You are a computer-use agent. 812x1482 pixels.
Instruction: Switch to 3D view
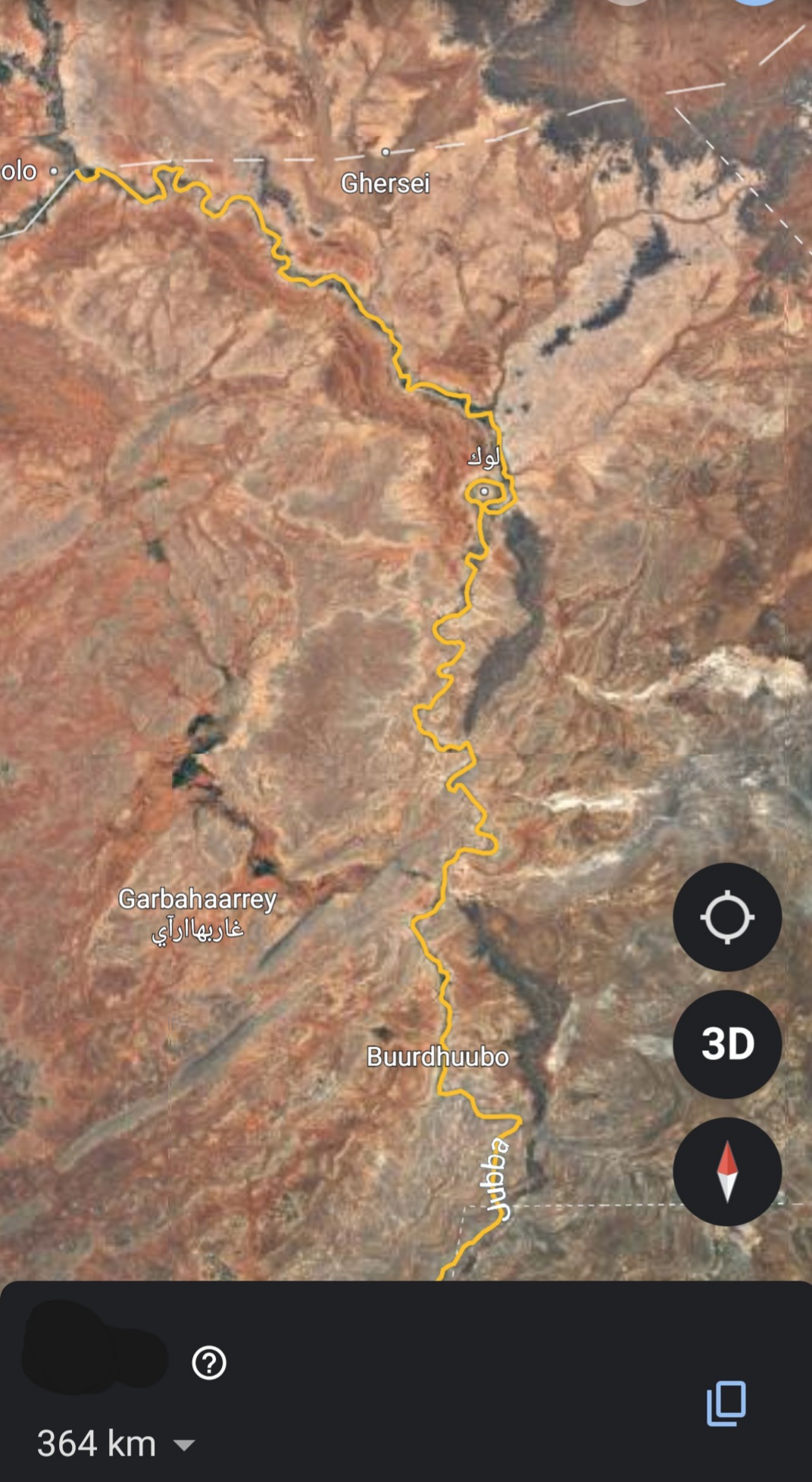pyautogui.click(x=726, y=1044)
